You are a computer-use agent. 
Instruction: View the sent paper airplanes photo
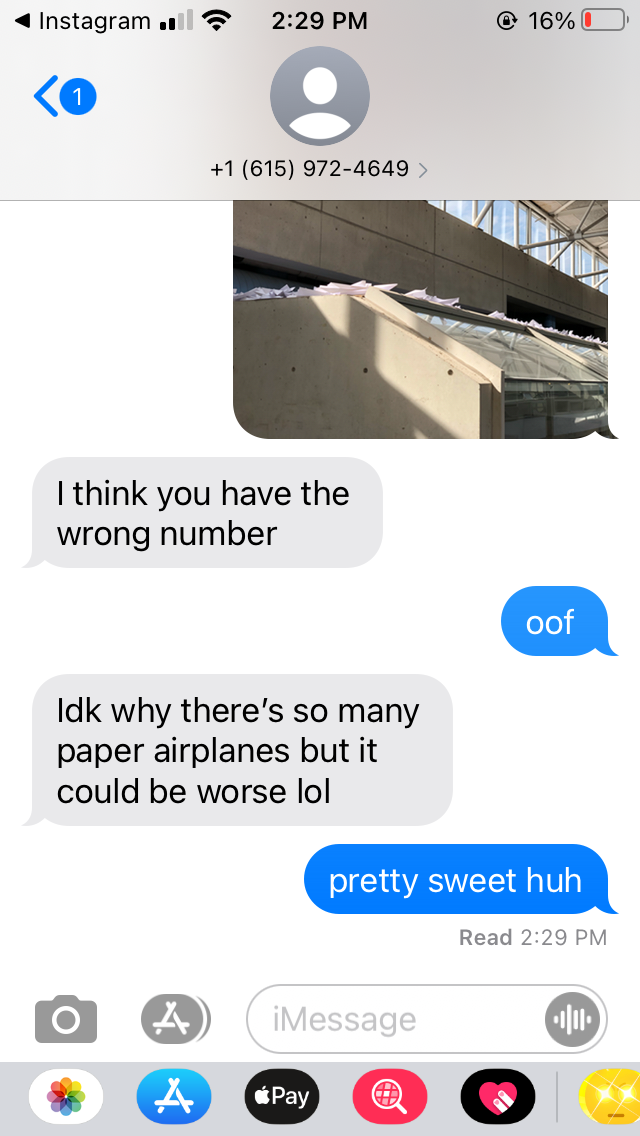[x=420, y=320]
